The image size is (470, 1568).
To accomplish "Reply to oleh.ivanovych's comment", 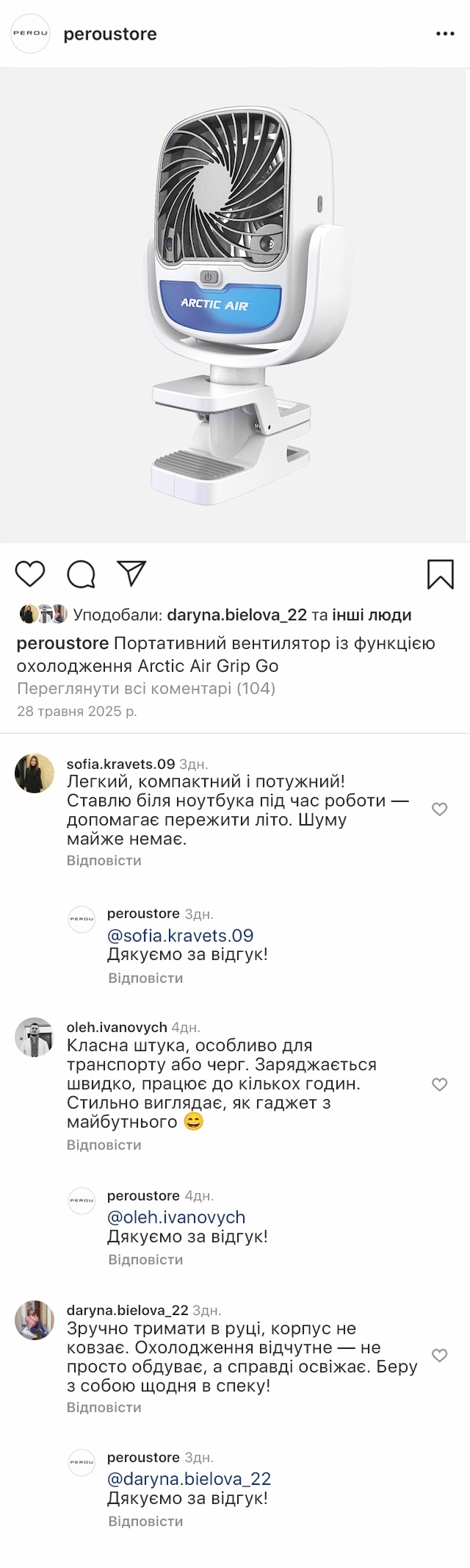I will tap(104, 1145).
